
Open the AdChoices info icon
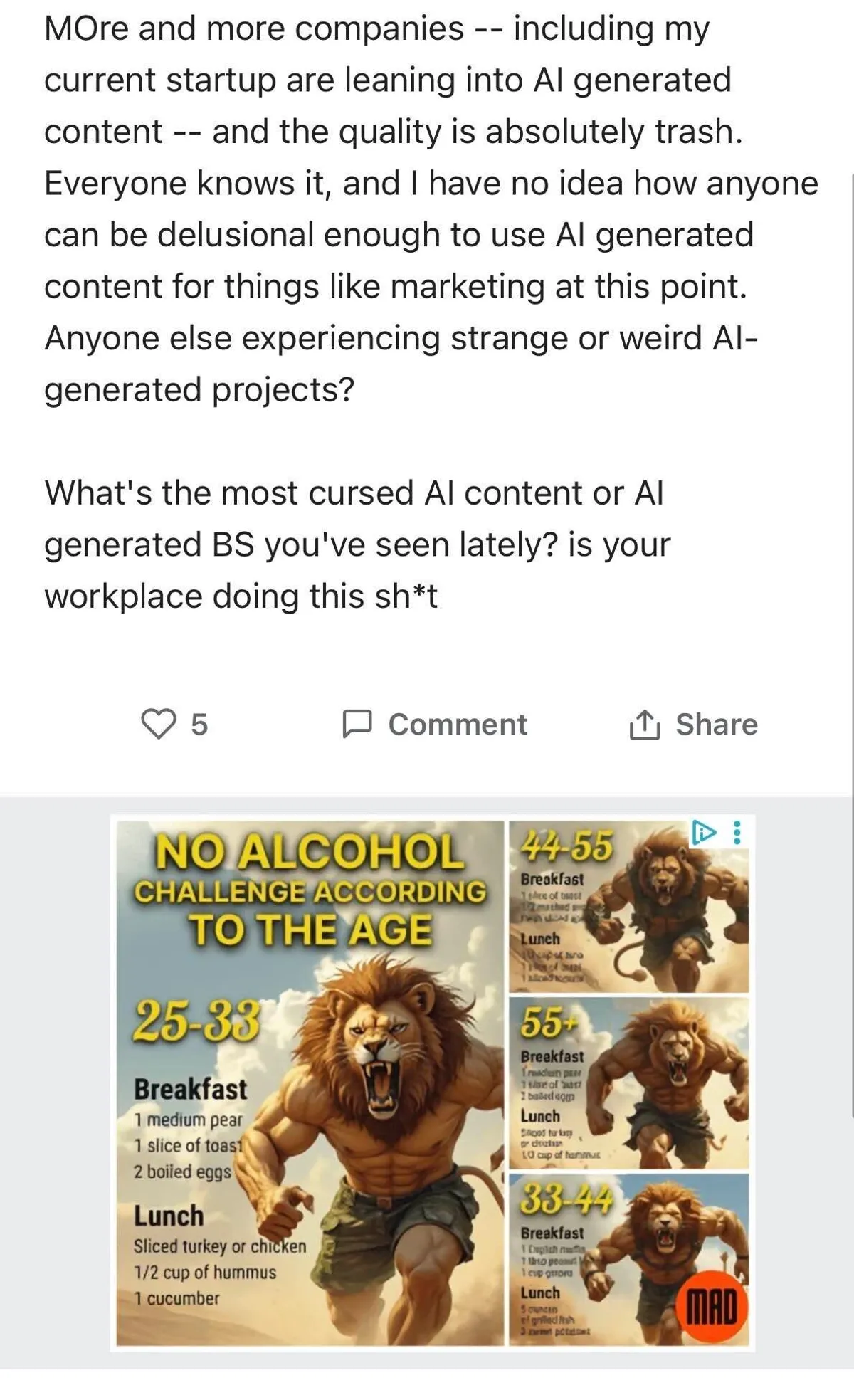point(703,832)
